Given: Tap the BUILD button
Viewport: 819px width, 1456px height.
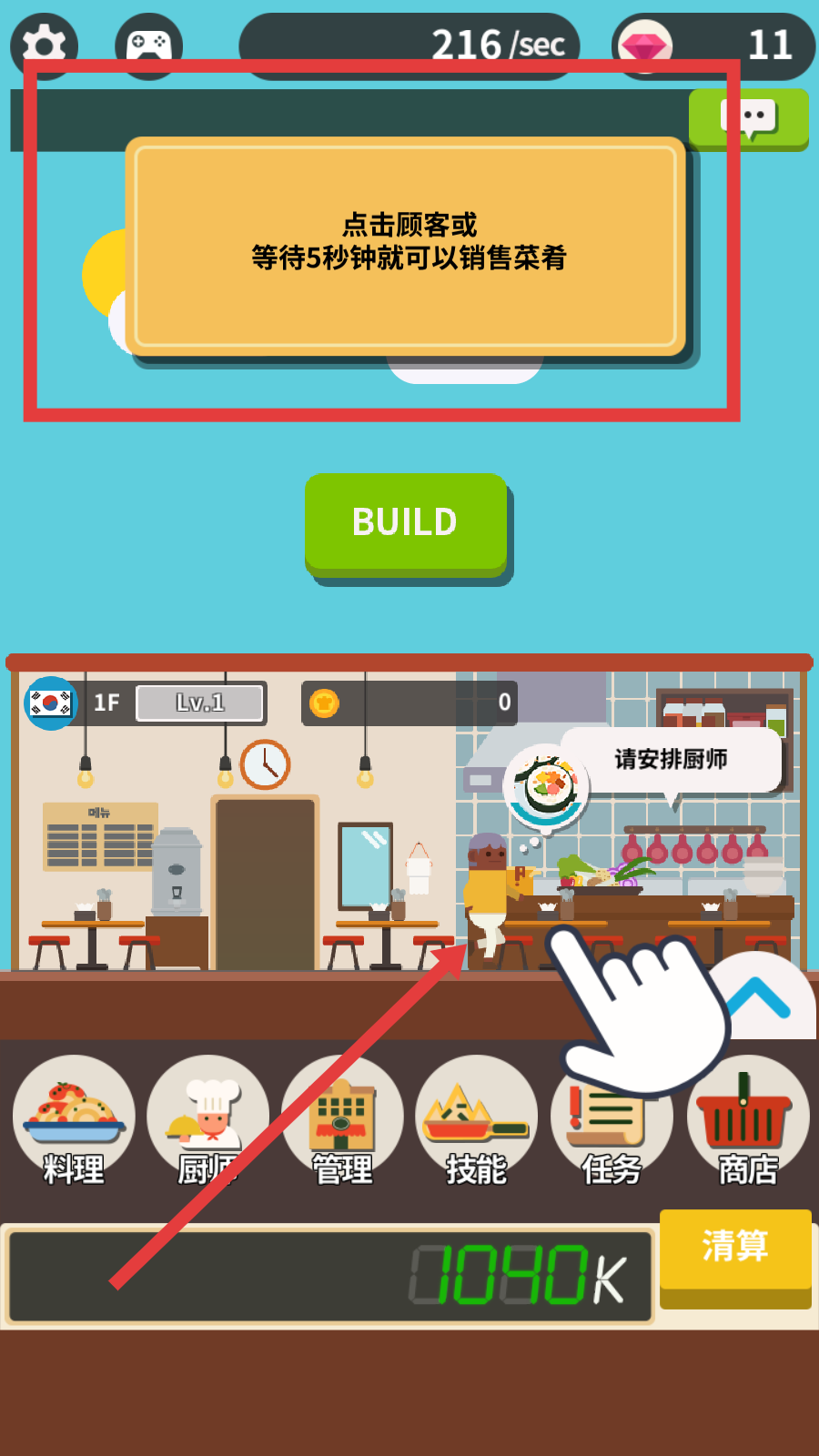Looking at the screenshot, I should coord(406,523).
